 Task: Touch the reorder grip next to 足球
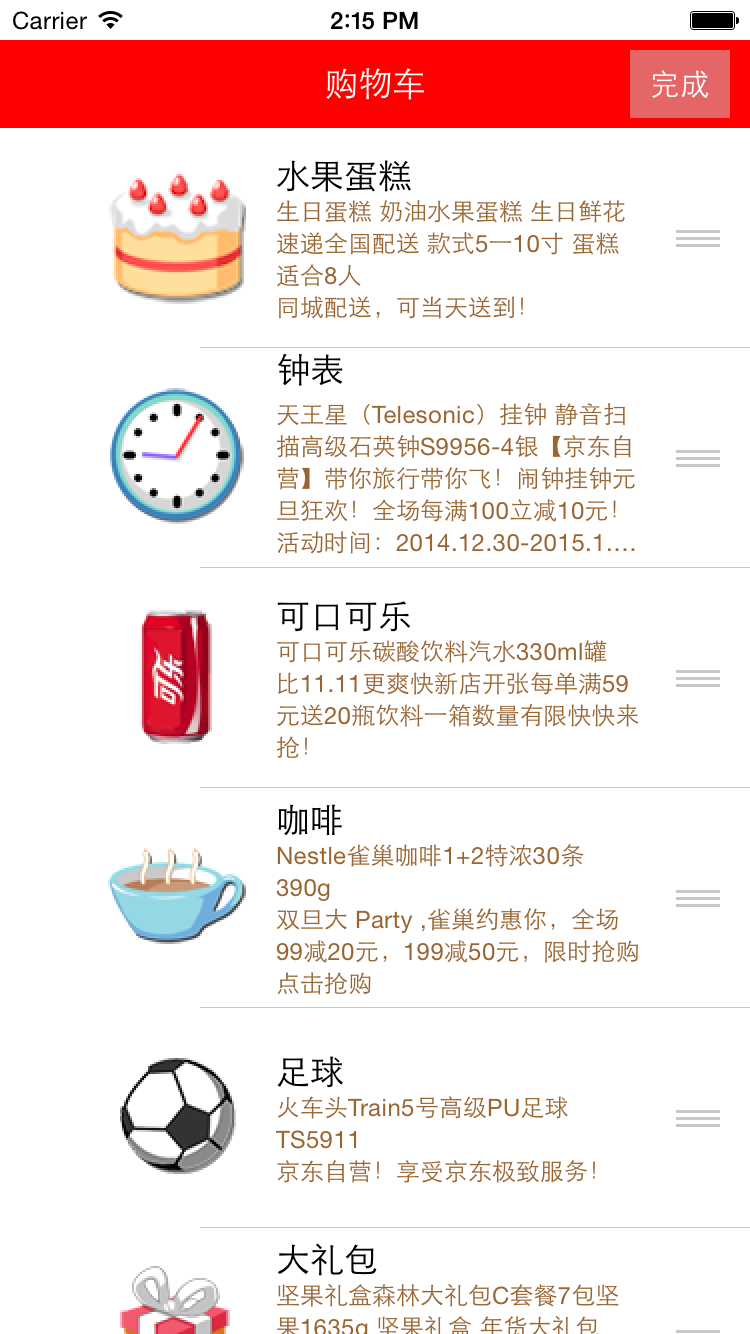(697, 1118)
